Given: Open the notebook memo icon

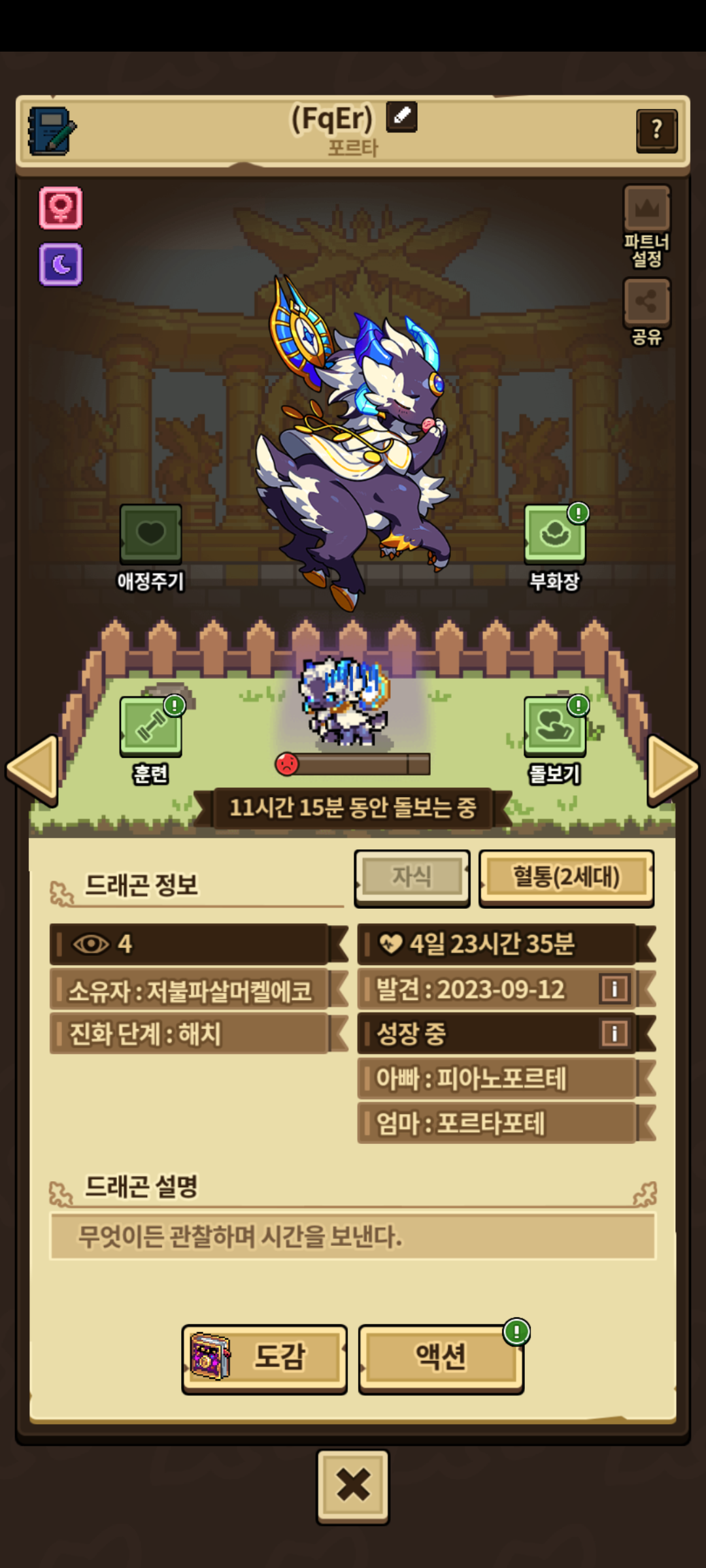Looking at the screenshot, I should coord(52,131).
